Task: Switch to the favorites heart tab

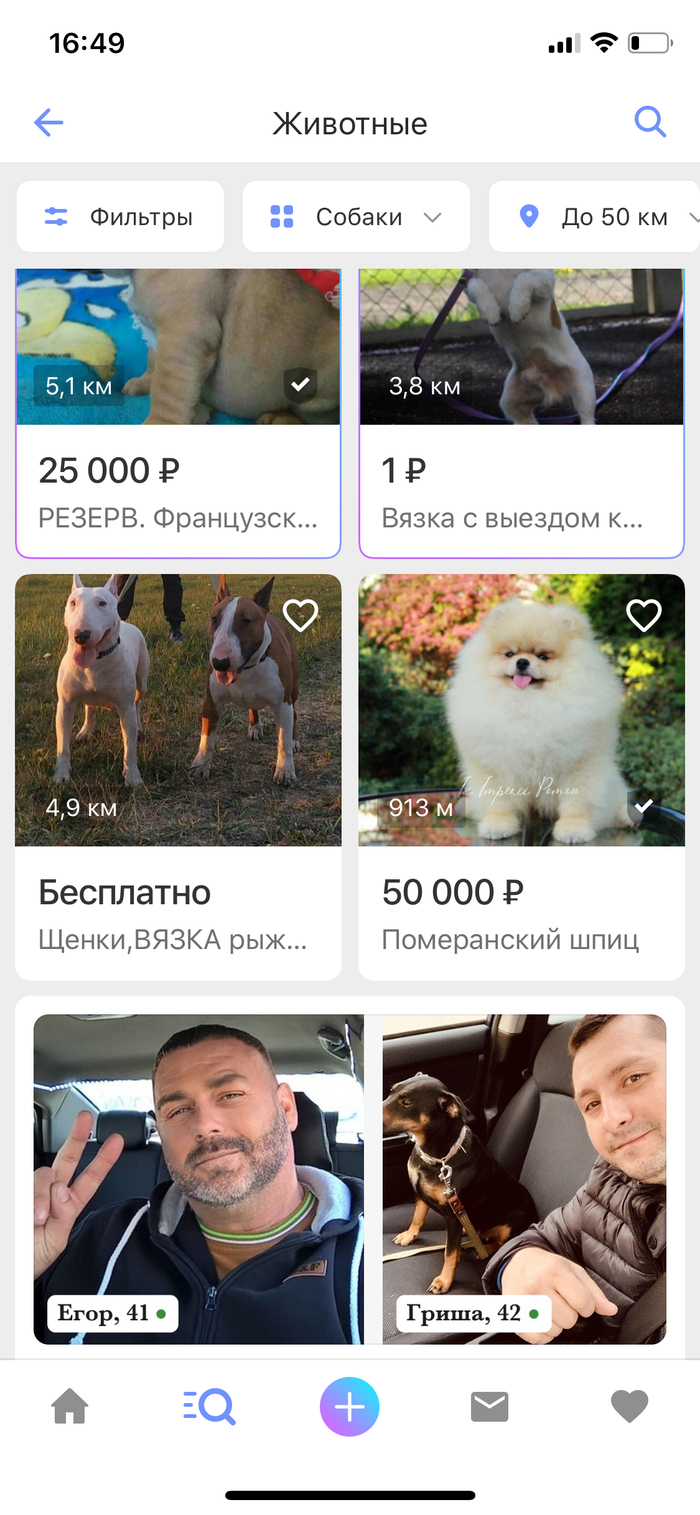Action: 630,1407
